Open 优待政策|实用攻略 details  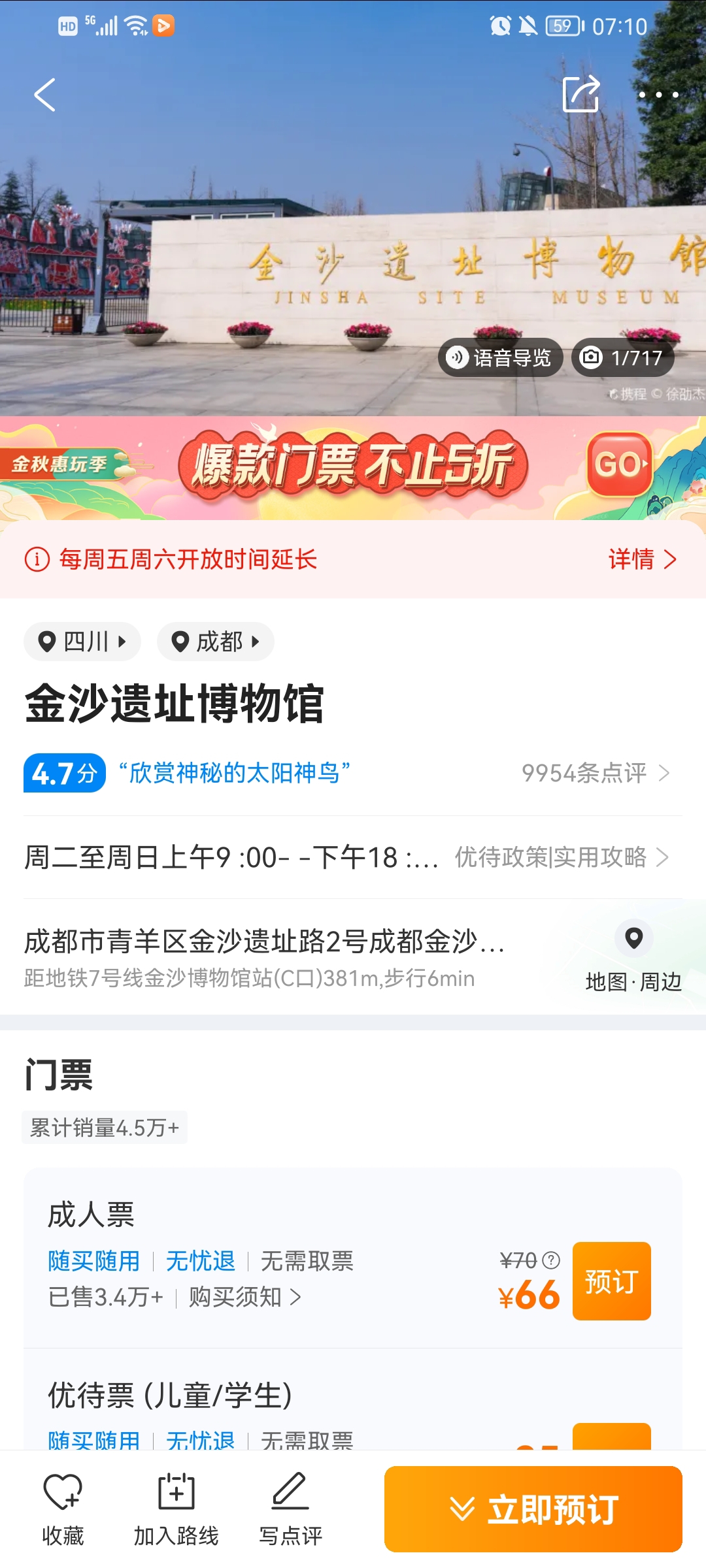point(562,857)
